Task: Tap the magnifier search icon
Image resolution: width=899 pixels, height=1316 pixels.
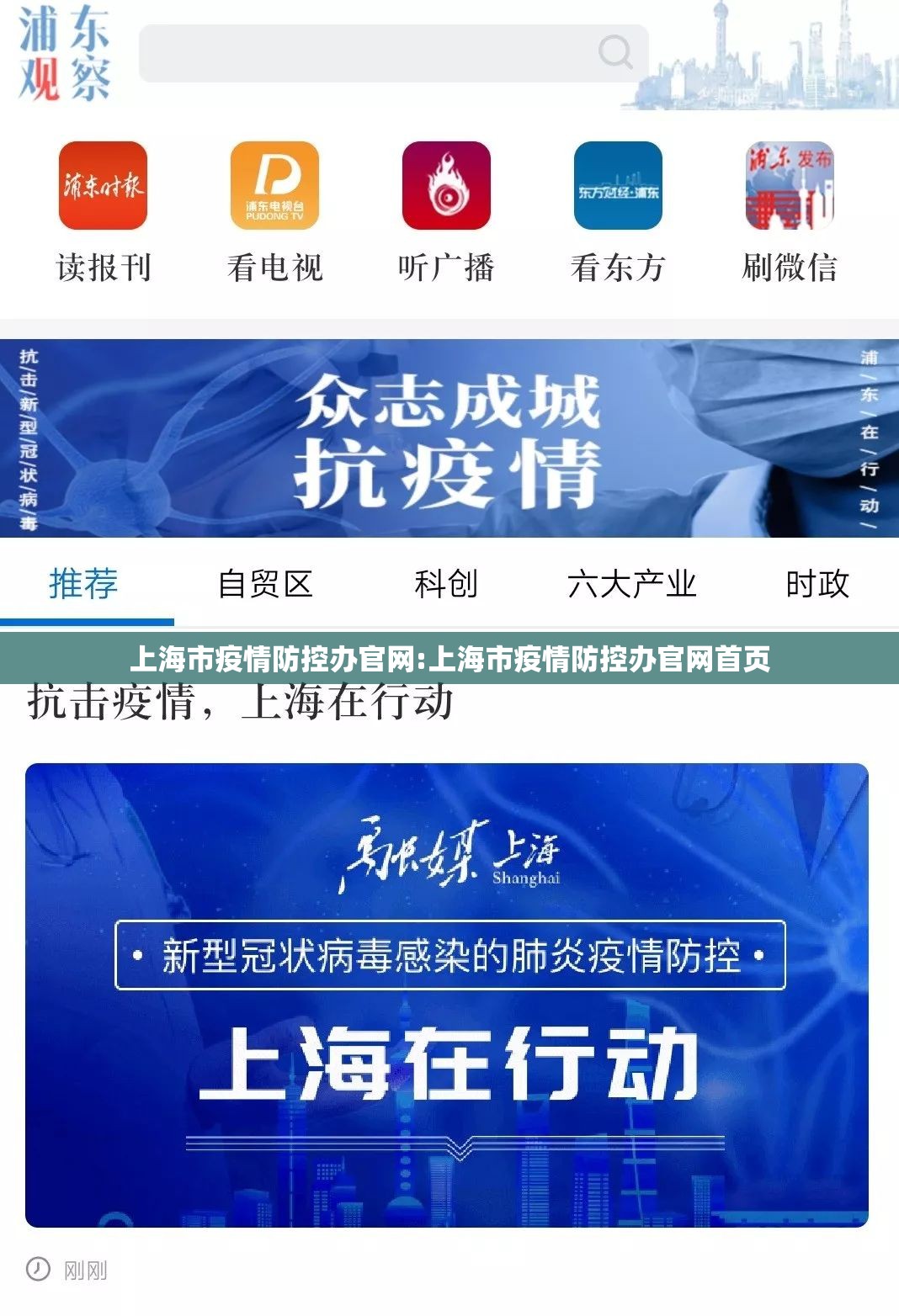Action: [x=615, y=53]
